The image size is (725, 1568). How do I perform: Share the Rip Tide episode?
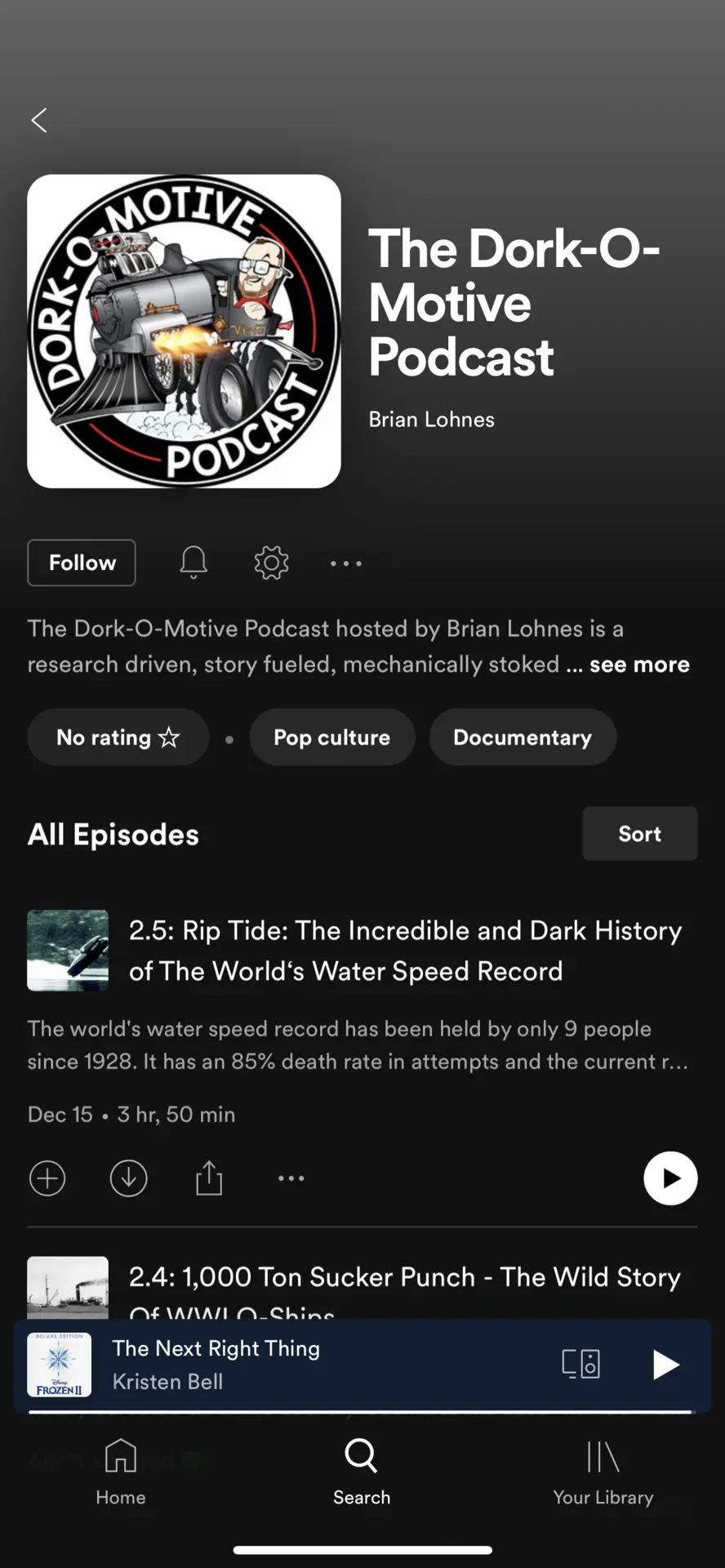(x=209, y=1178)
